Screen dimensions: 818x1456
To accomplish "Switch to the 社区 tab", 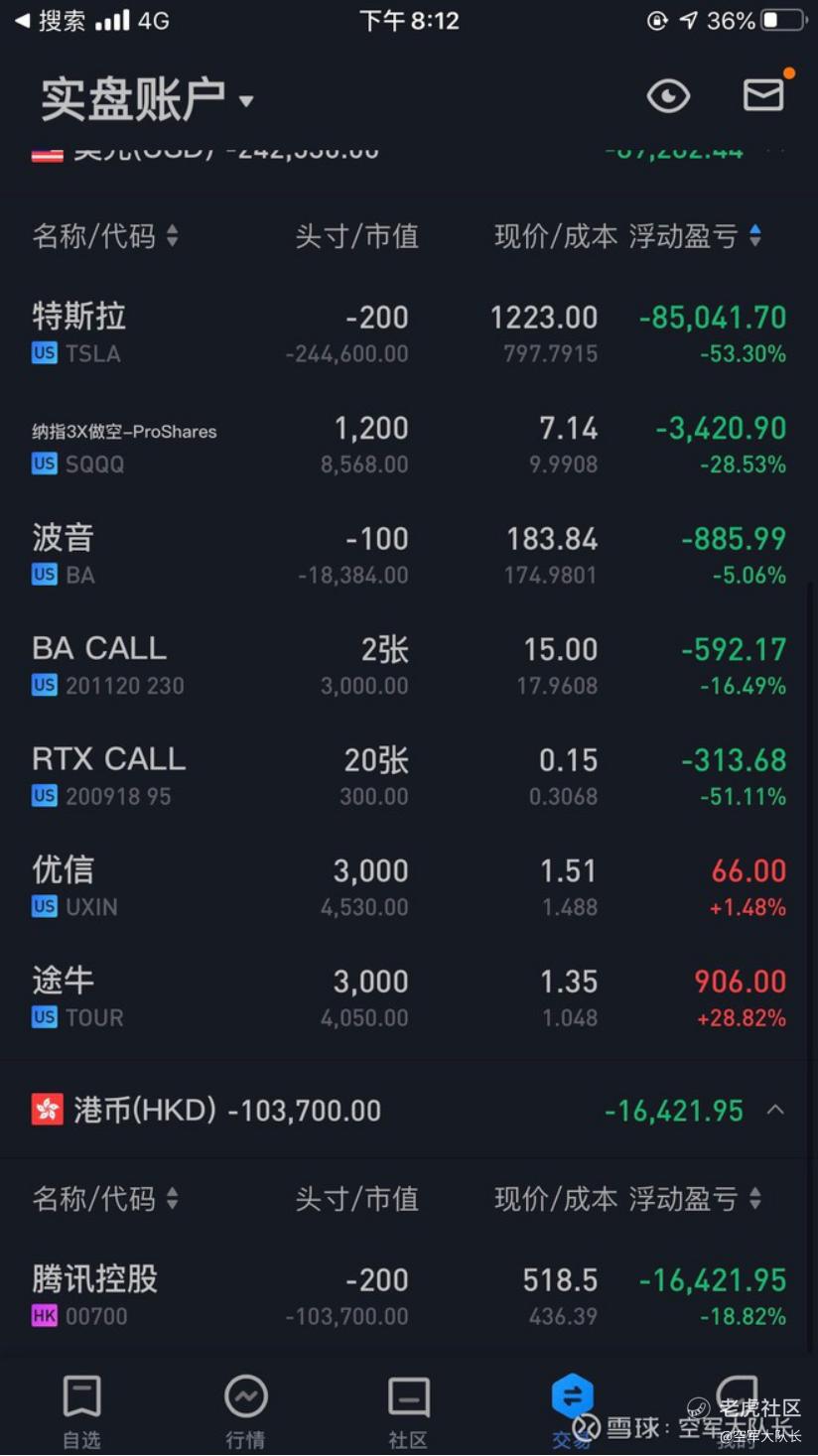I will tap(408, 1411).
